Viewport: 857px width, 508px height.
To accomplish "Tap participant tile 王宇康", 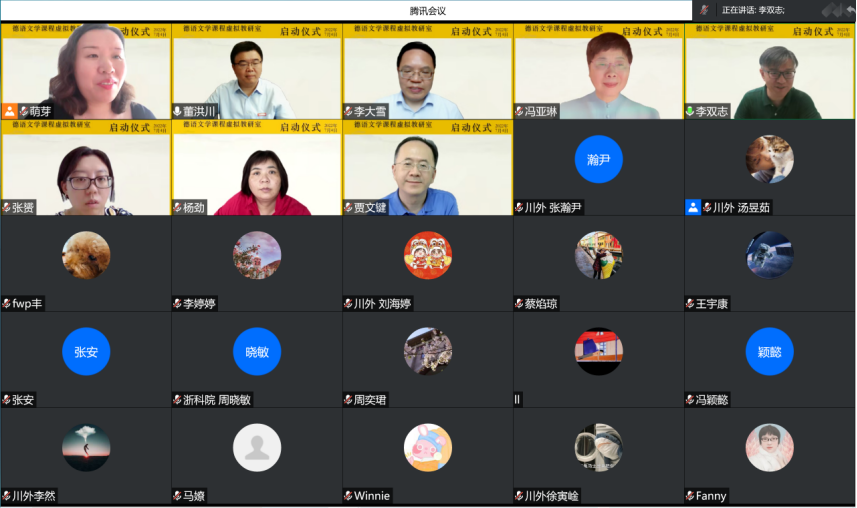I will [x=770, y=262].
